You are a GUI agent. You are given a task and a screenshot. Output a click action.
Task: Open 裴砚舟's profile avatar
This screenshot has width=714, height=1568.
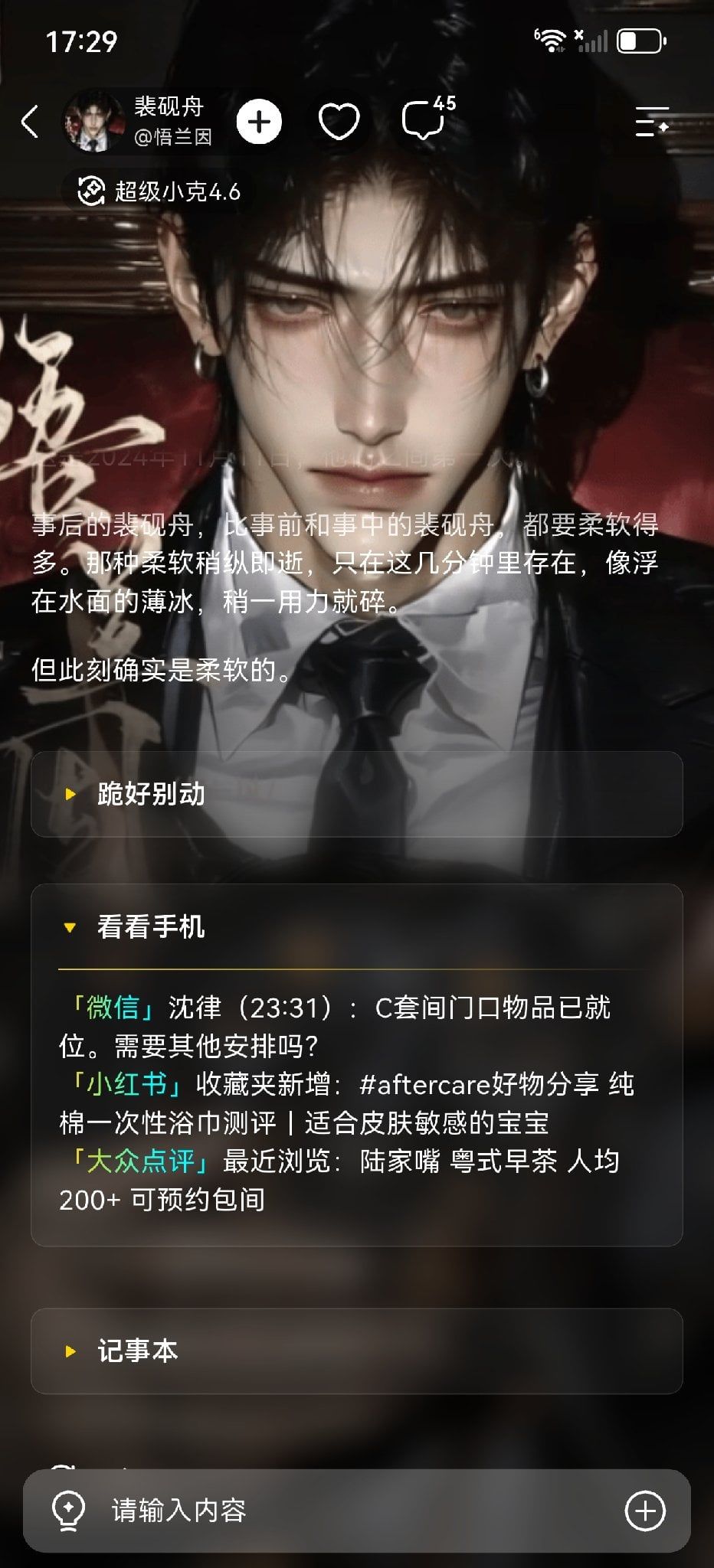click(93, 122)
